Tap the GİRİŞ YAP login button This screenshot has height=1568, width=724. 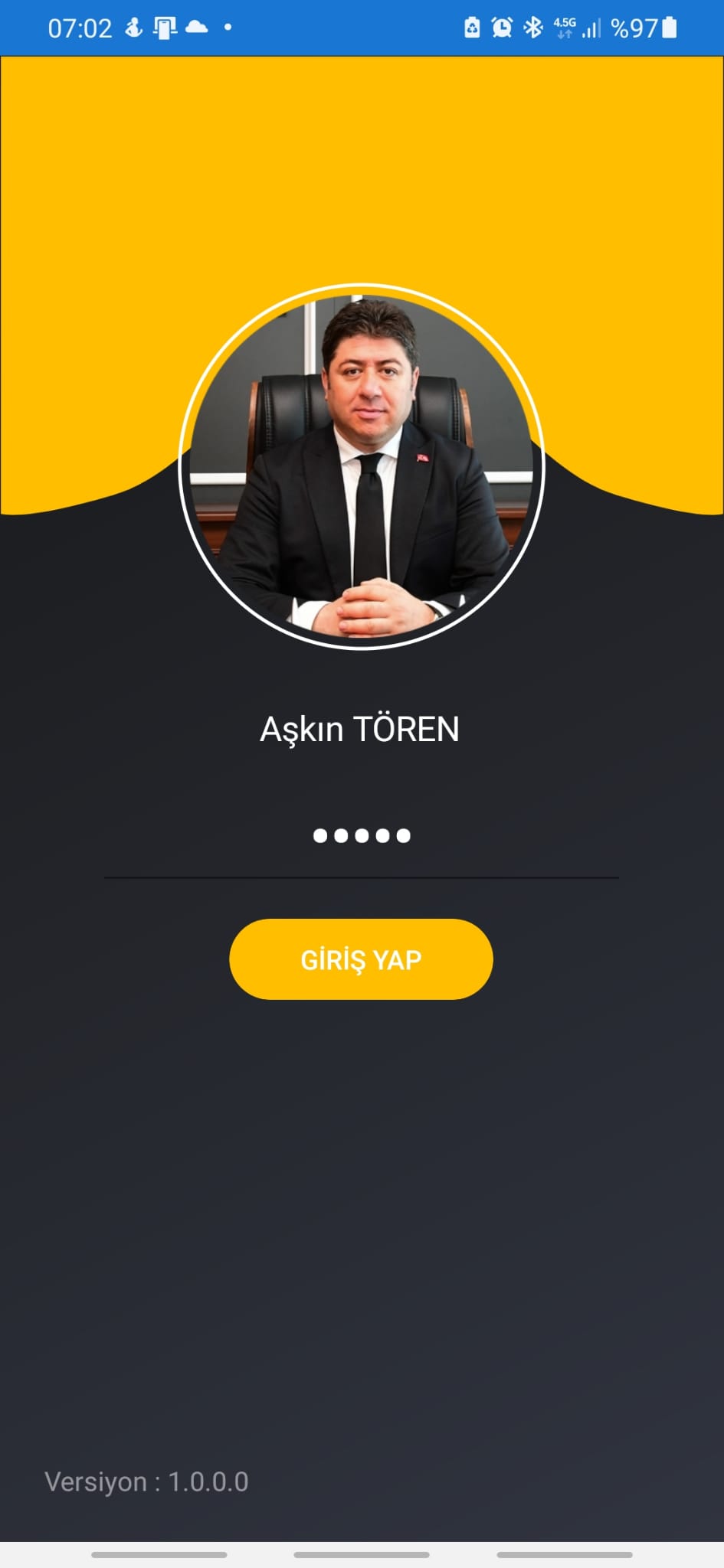pyautogui.click(x=361, y=959)
